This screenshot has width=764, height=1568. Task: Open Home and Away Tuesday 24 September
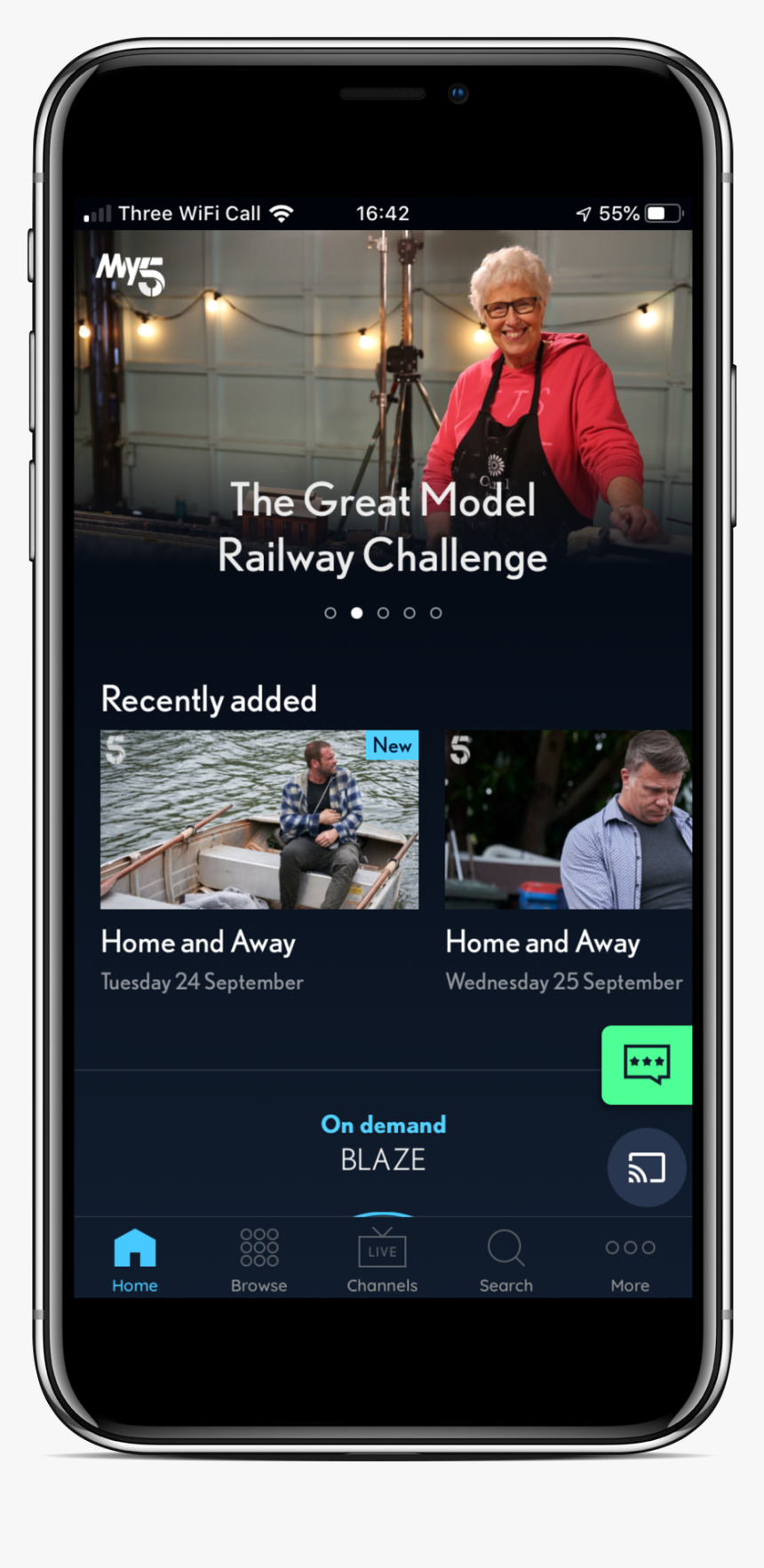259,820
